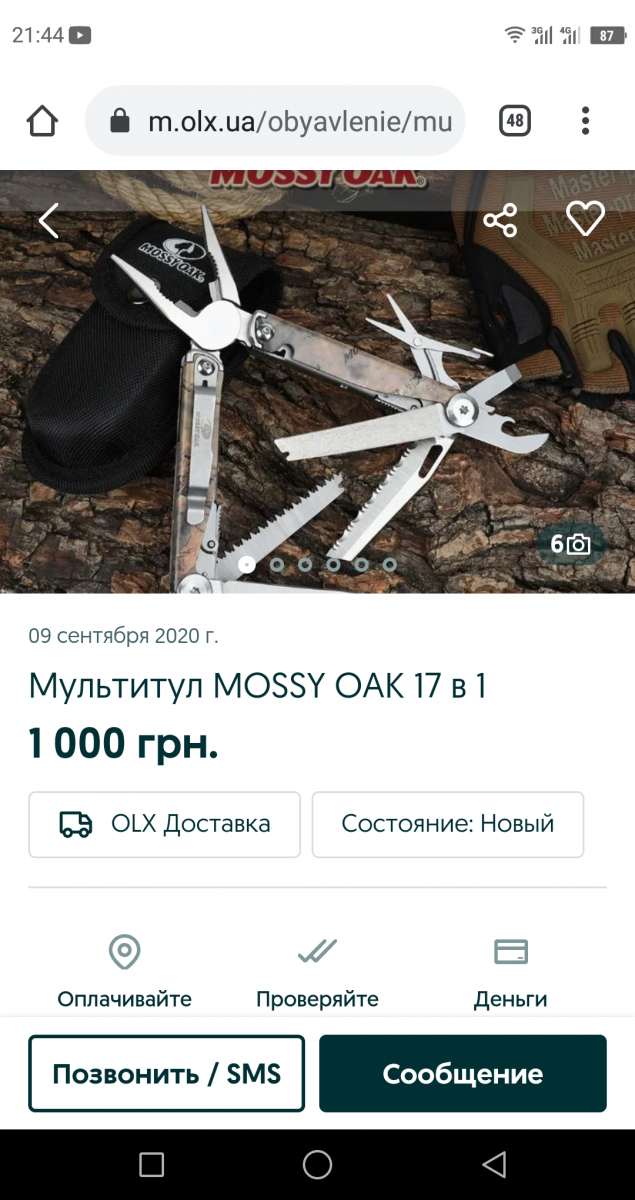Screen dimensions: 635x1200
Task: Open the browser overflow menu
Action: coord(586,122)
